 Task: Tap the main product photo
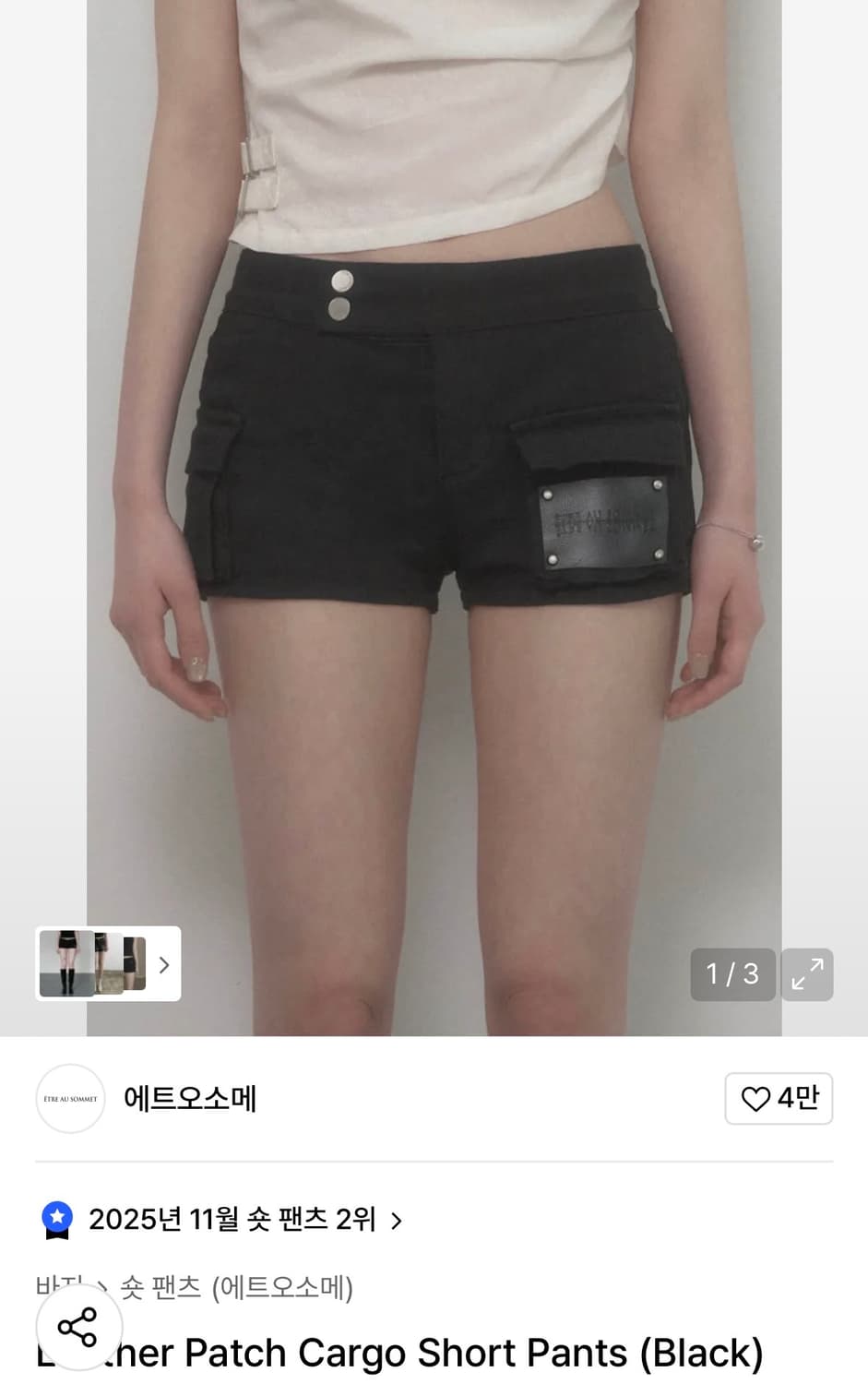coord(434,461)
